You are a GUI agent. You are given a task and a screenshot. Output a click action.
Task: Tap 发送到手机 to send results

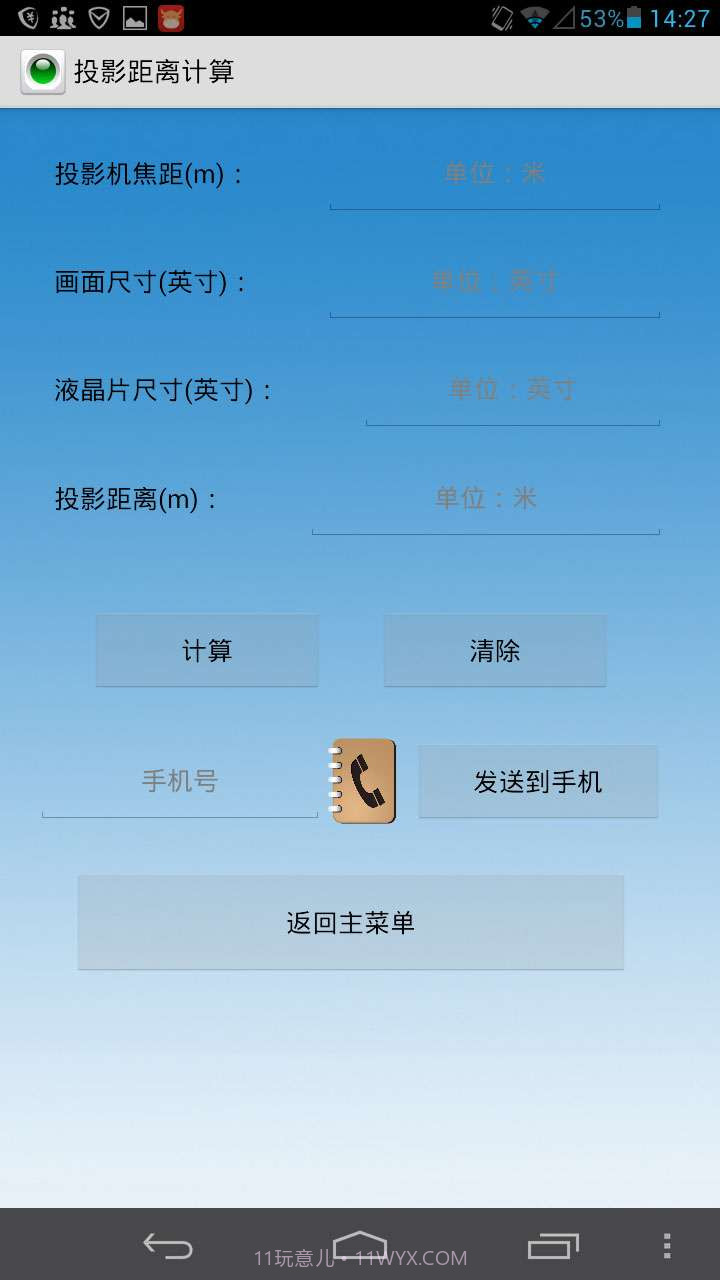tap(538, 781)
